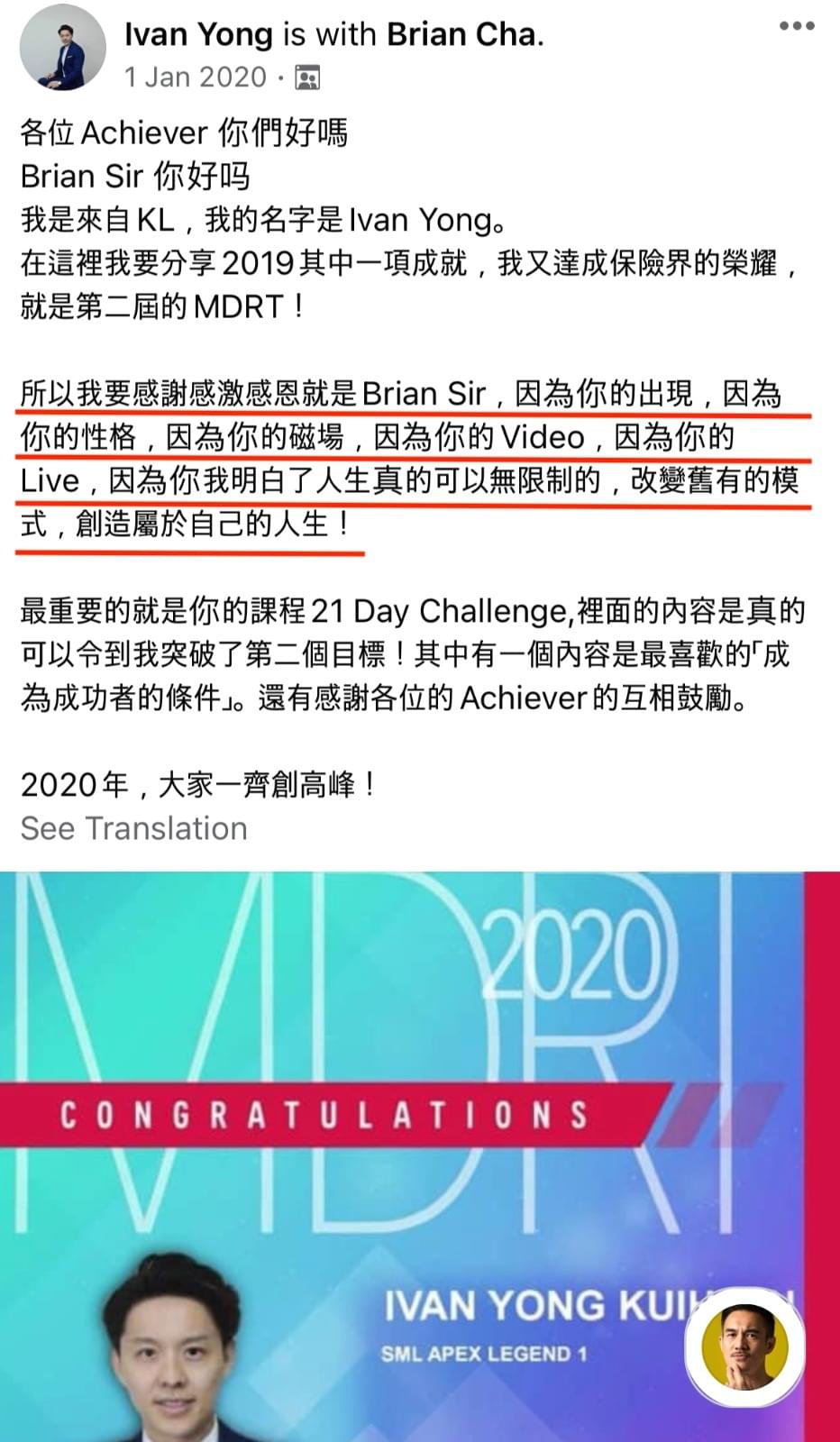Tap See Translation under the post
Screen dimensions: 840x1442
(133, 828)
